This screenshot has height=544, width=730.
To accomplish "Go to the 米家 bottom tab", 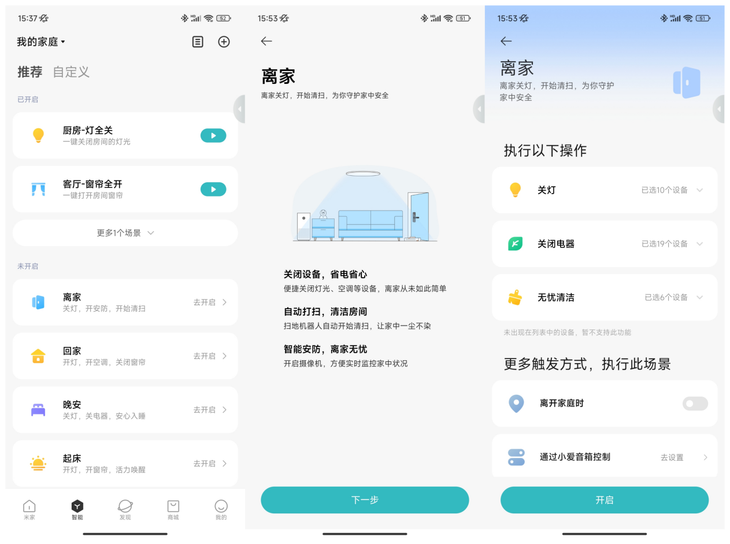I will pos(29,510).
